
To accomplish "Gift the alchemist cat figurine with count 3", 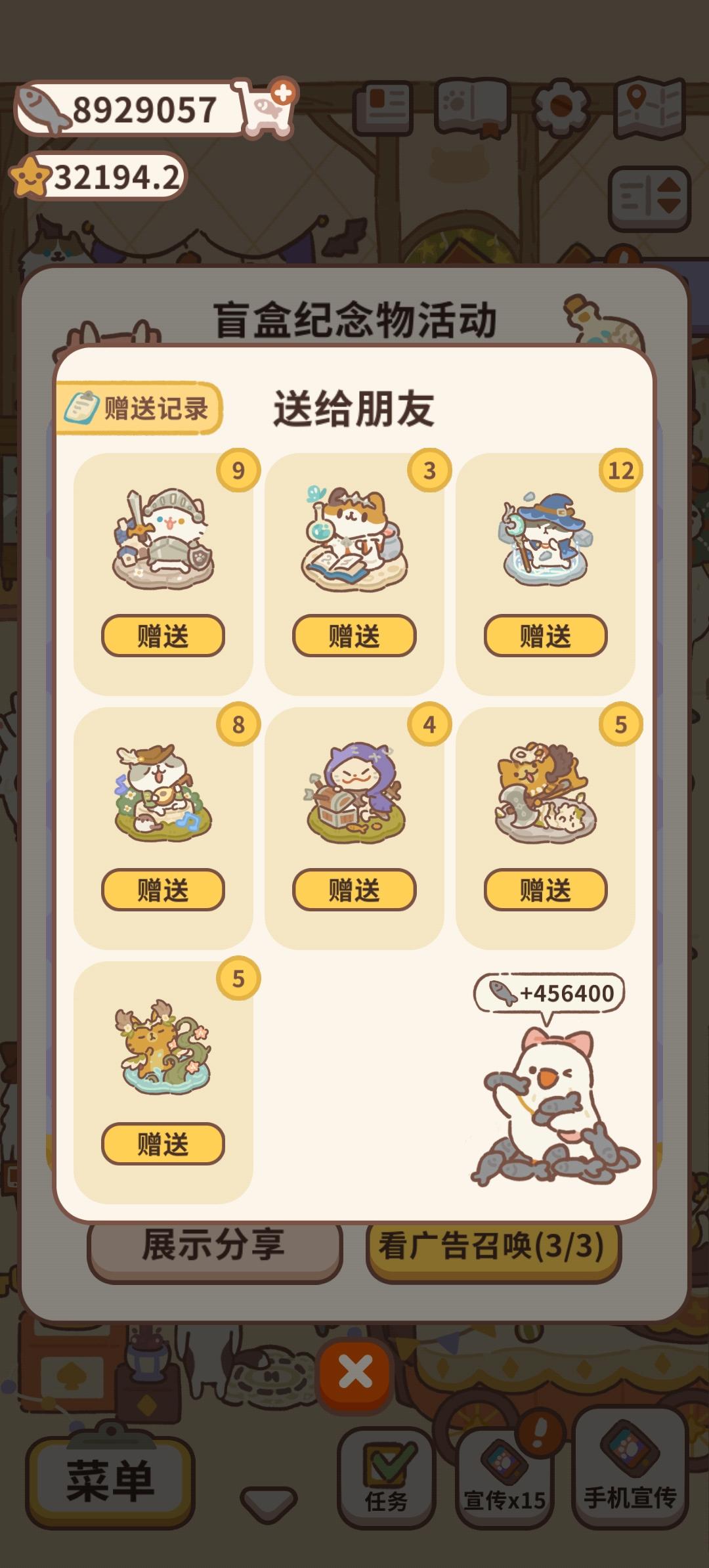I will pyautogui.click(x=354, y=636).
